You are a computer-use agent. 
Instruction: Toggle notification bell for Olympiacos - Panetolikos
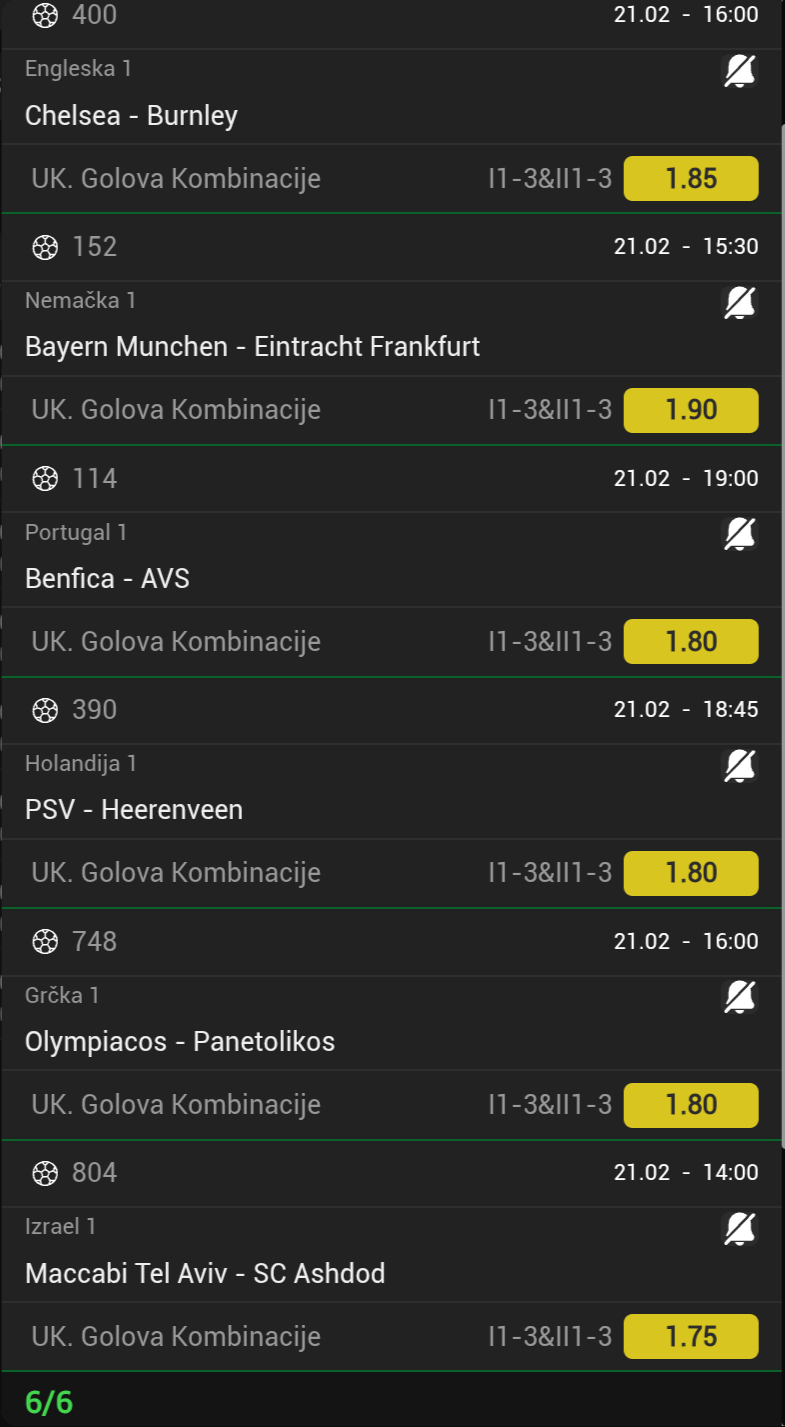pyautogui.click(x=740, y=997)
